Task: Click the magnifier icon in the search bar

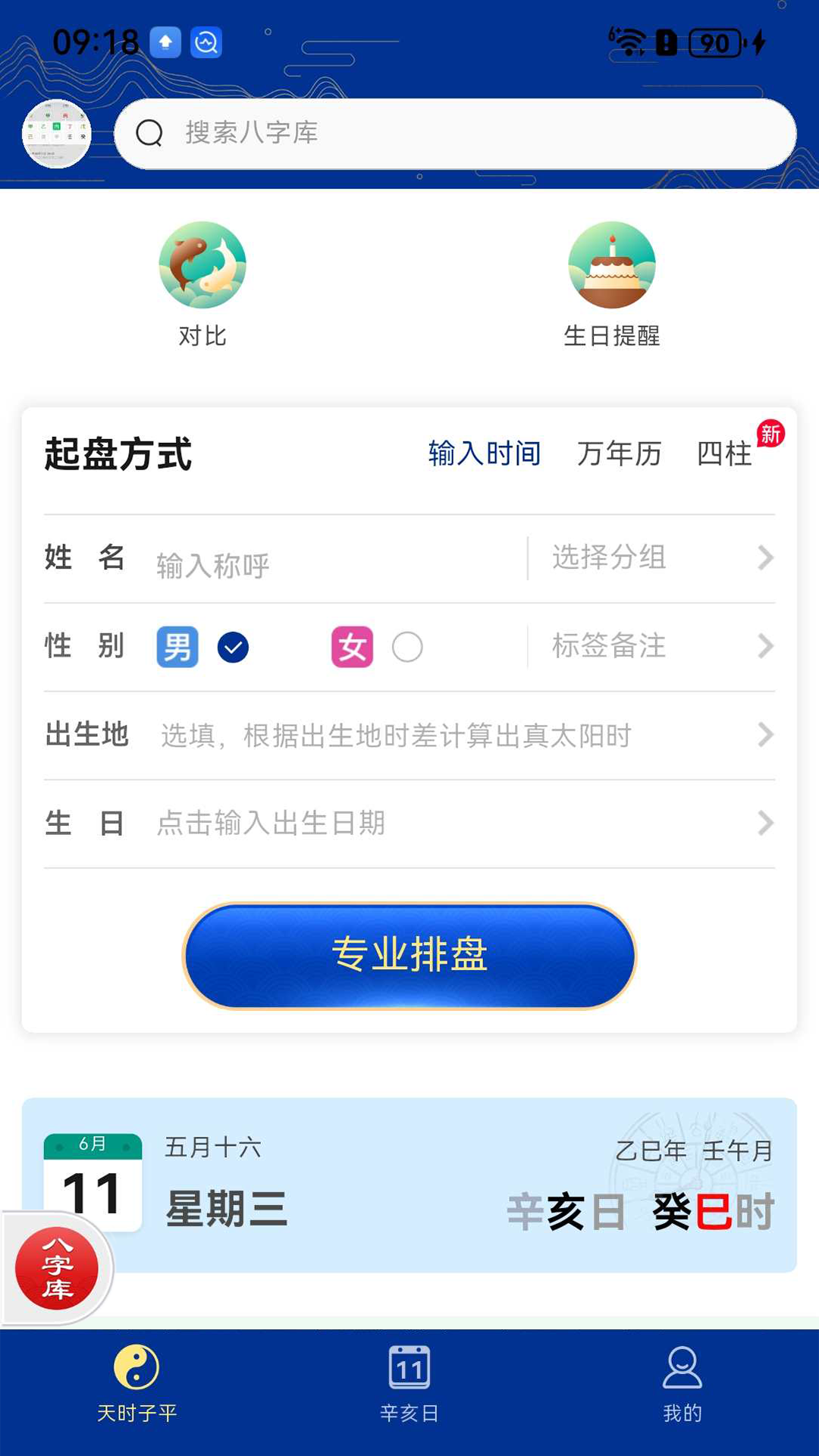Action: [x=150, y=133]
